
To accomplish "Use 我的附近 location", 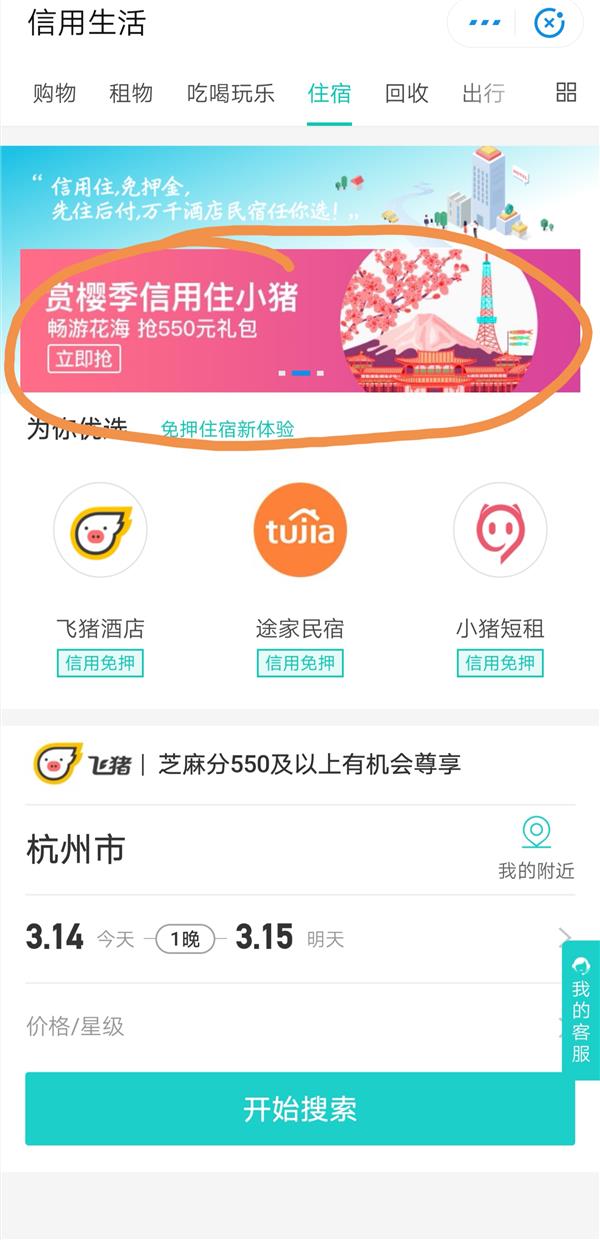I will [x=536, y=848].
